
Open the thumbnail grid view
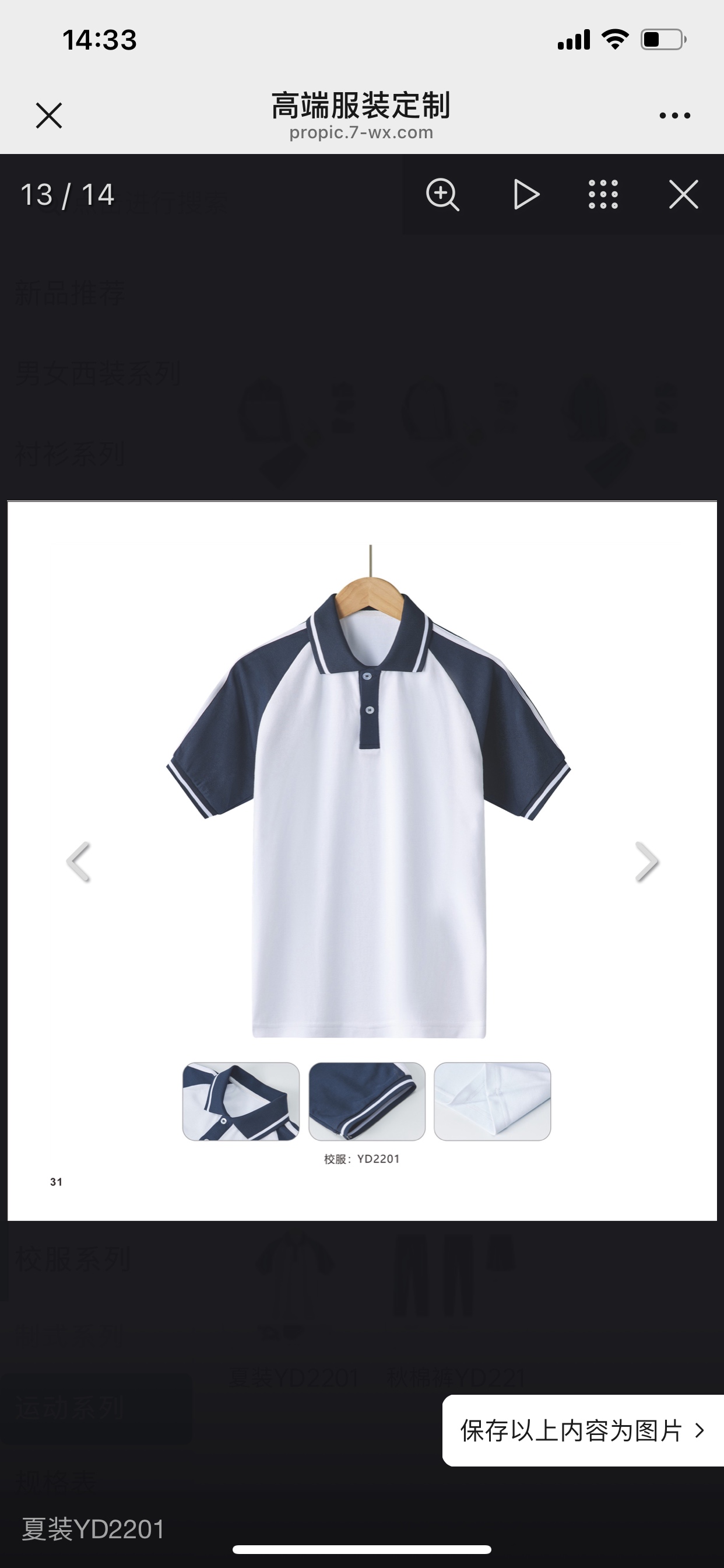(x=603, y=195)
